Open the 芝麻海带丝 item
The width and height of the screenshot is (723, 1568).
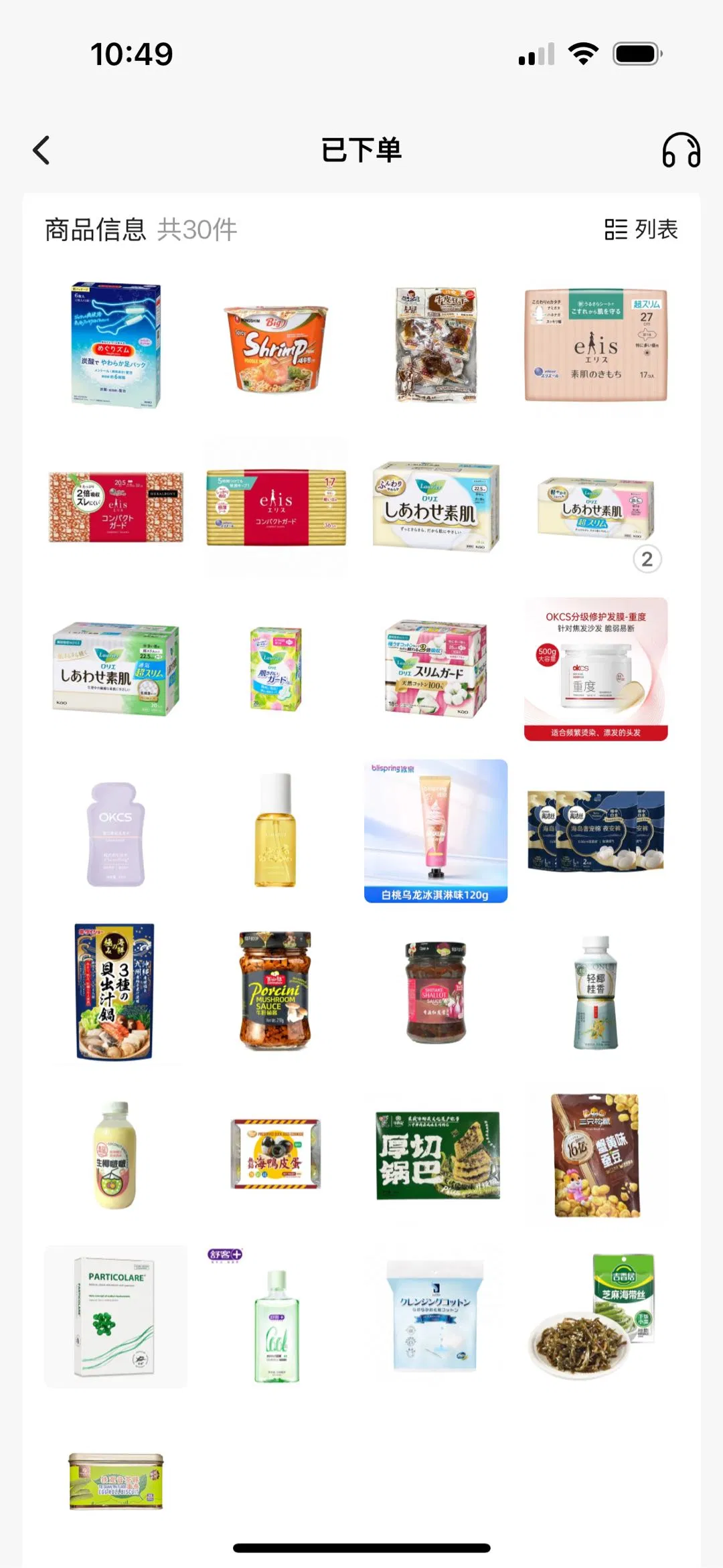(596, 1317)
